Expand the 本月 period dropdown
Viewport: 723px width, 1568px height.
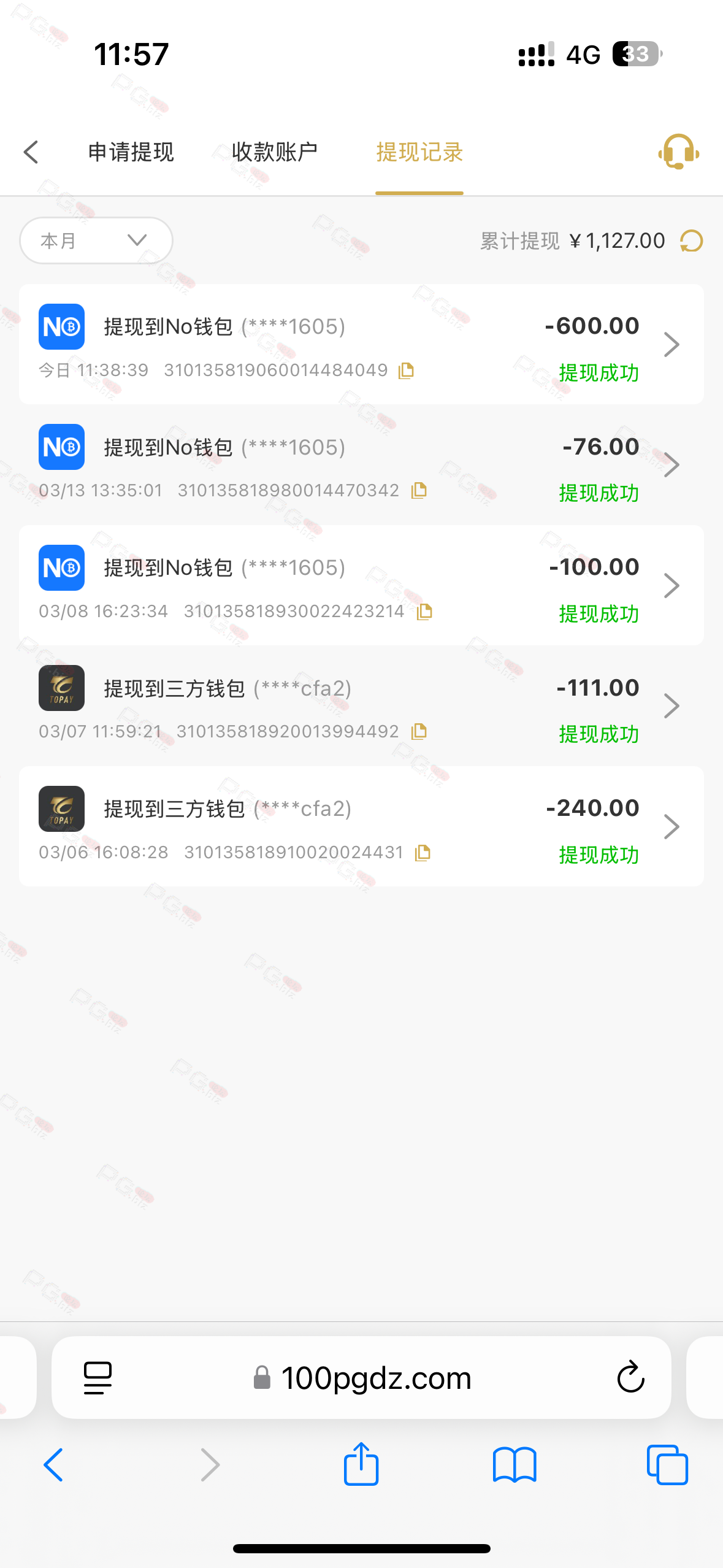tap(96, 240)
